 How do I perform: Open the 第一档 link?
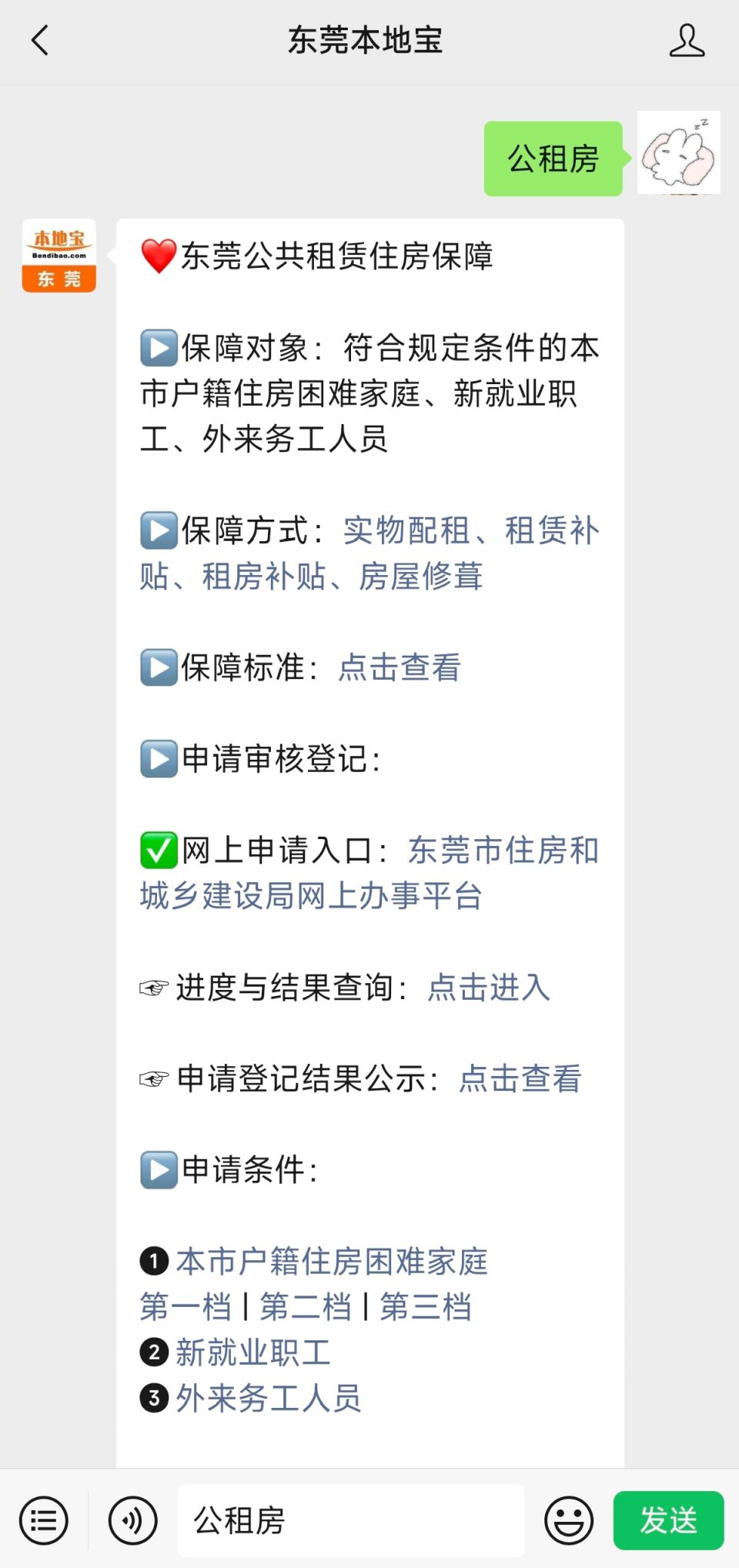(186, 1307)
